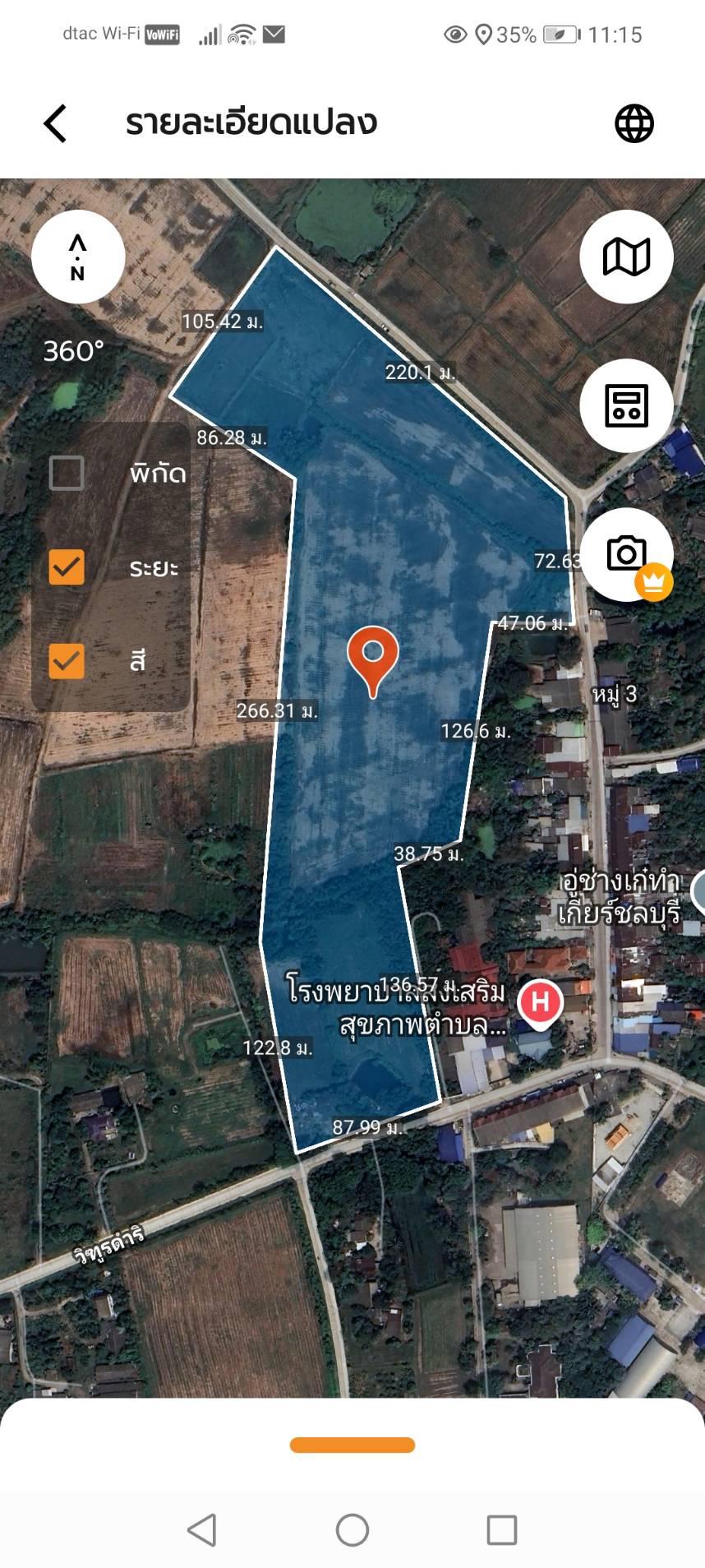Tap the system home button
705x1568 pixels.
[x=352, y=1530]
